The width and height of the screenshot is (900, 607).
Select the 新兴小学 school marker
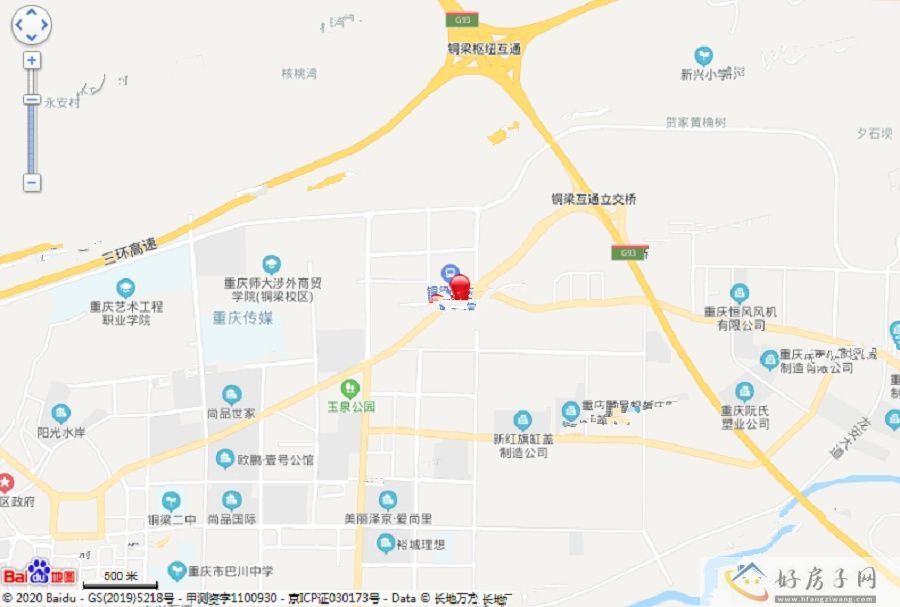pos(704,55)
